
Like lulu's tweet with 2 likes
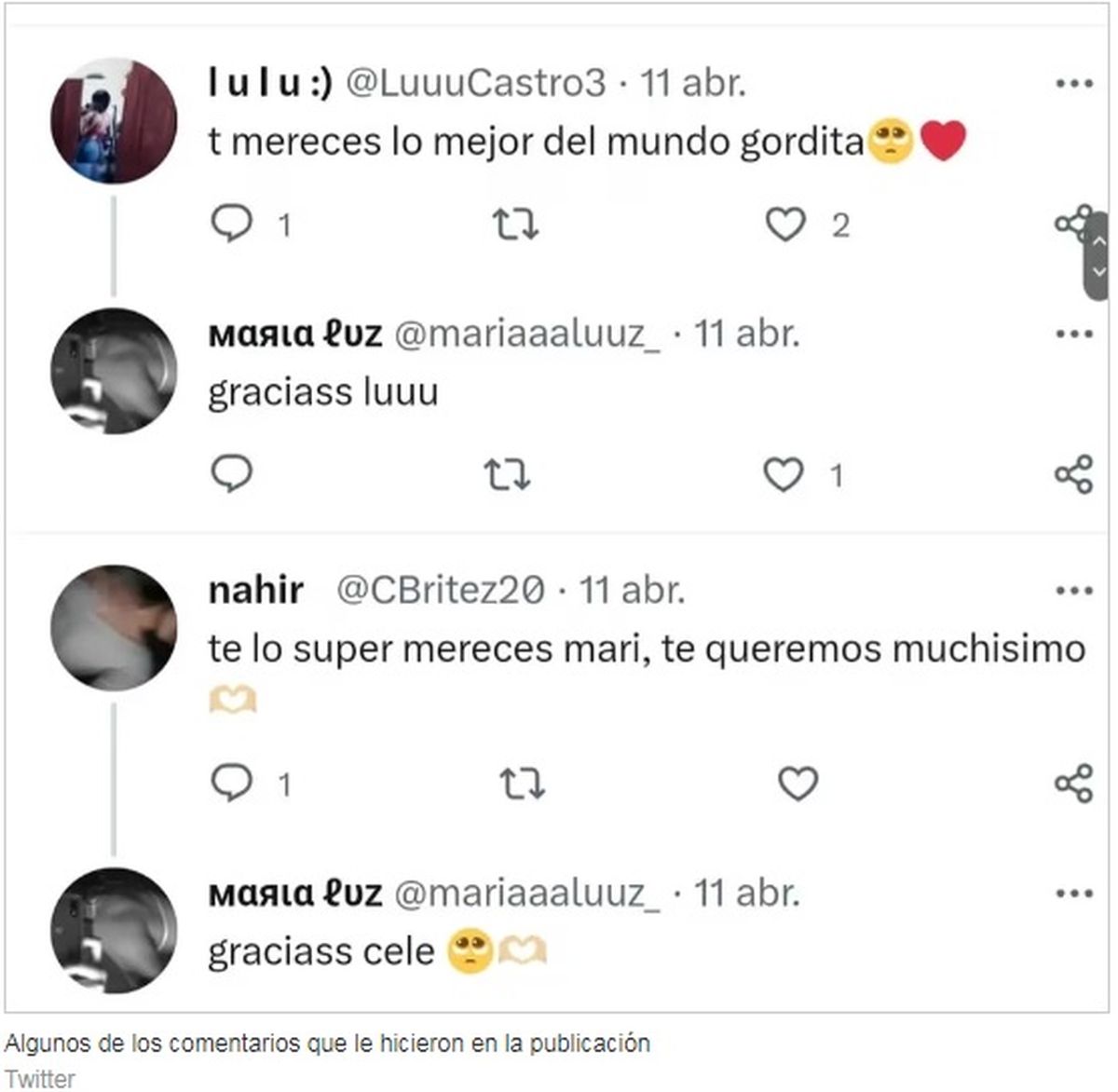(x=784, y=225)
